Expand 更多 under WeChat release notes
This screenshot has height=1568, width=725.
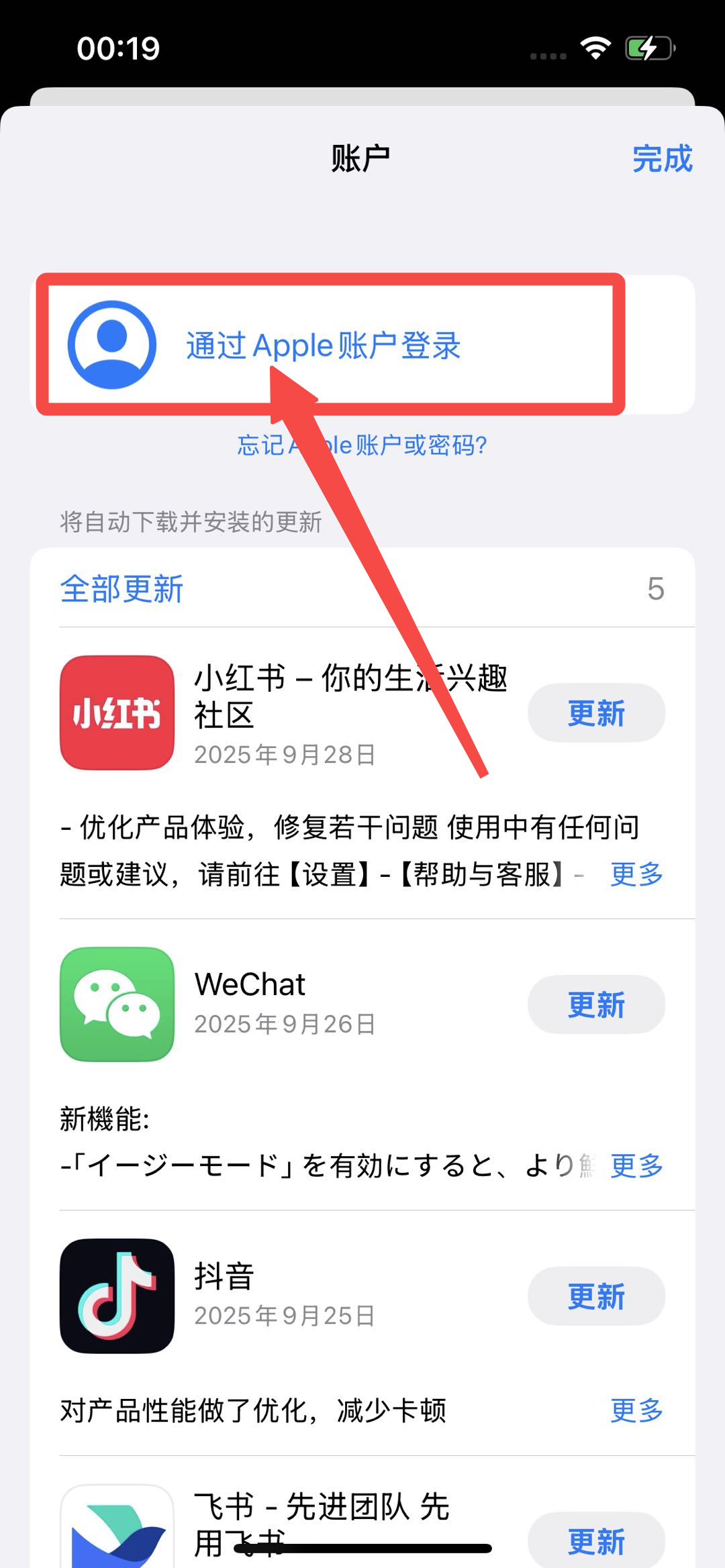click(x=636, y=1165)
